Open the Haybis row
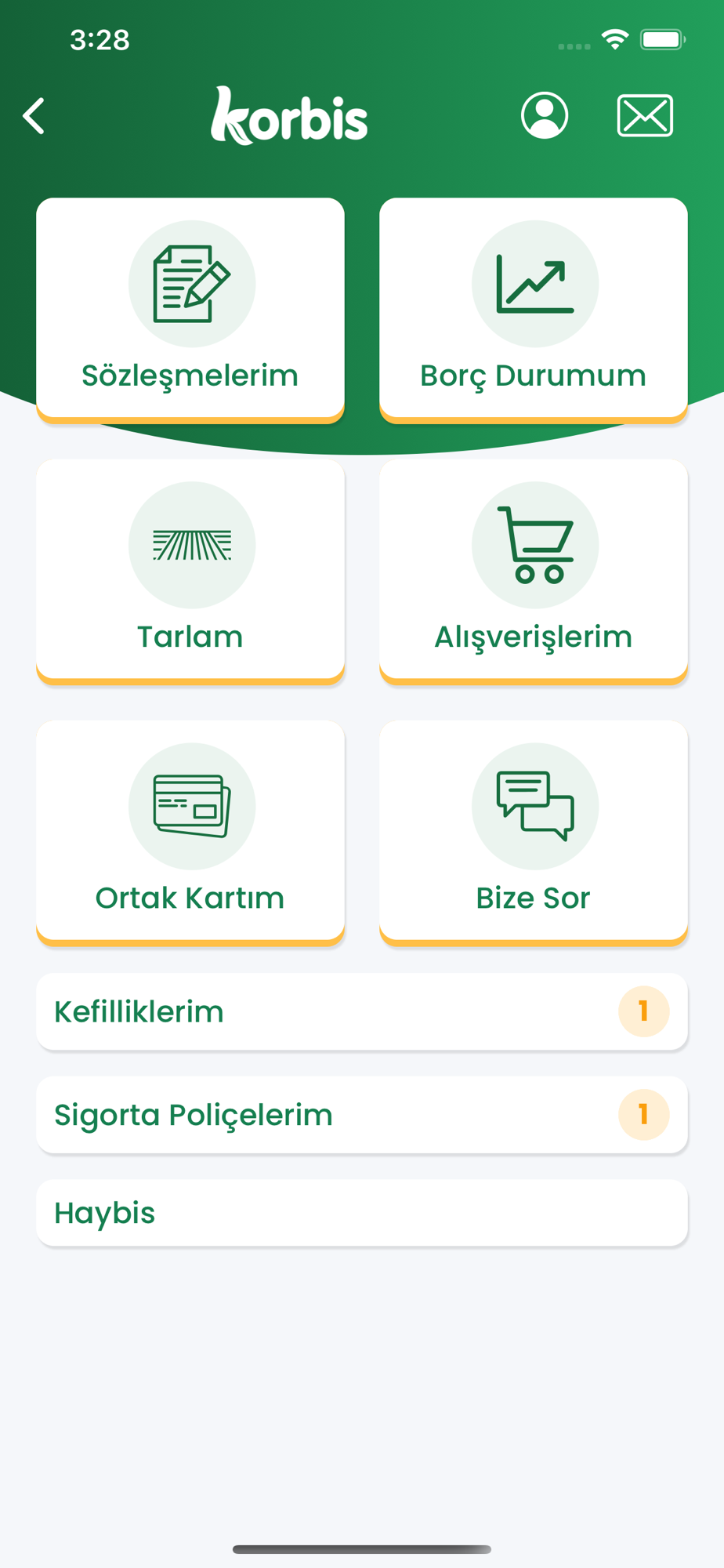 pos(362,1213)
